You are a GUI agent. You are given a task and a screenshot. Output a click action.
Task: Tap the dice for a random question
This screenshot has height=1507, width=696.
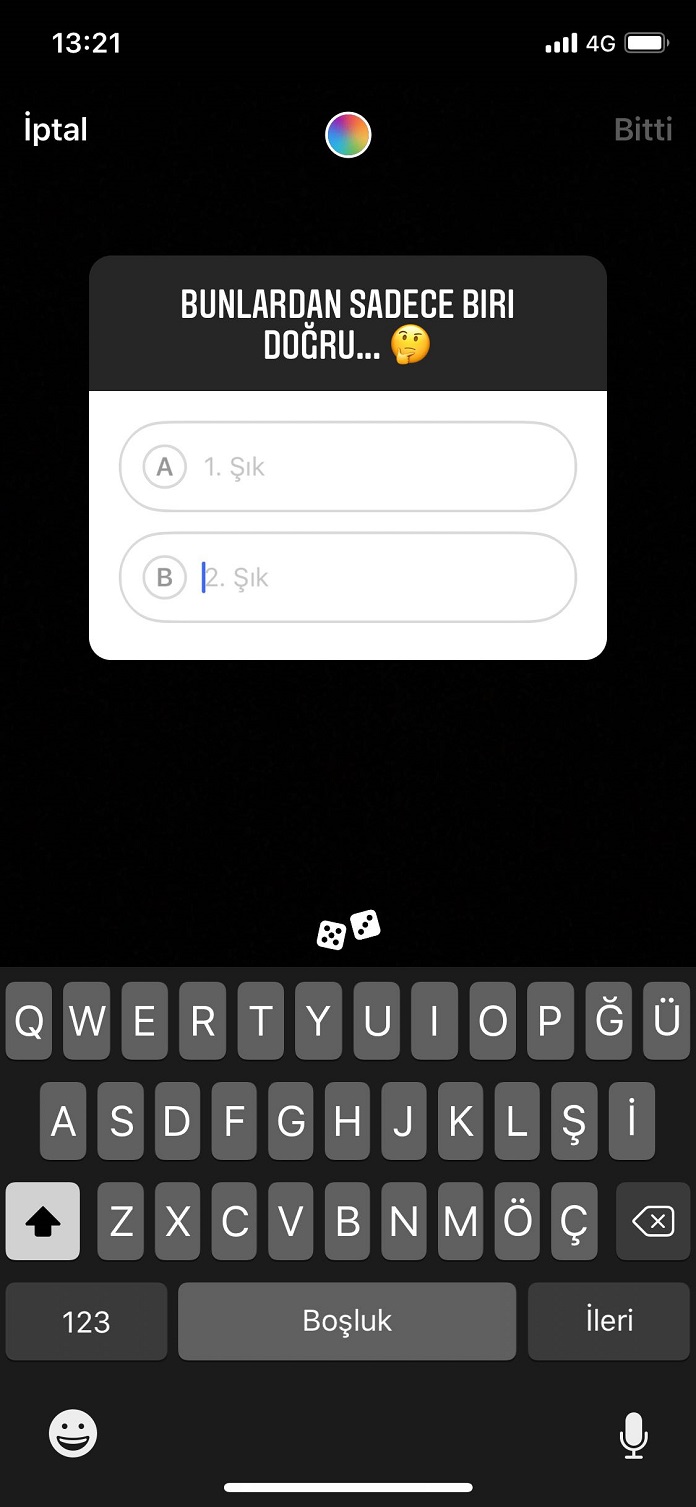(x=348, y=929)
